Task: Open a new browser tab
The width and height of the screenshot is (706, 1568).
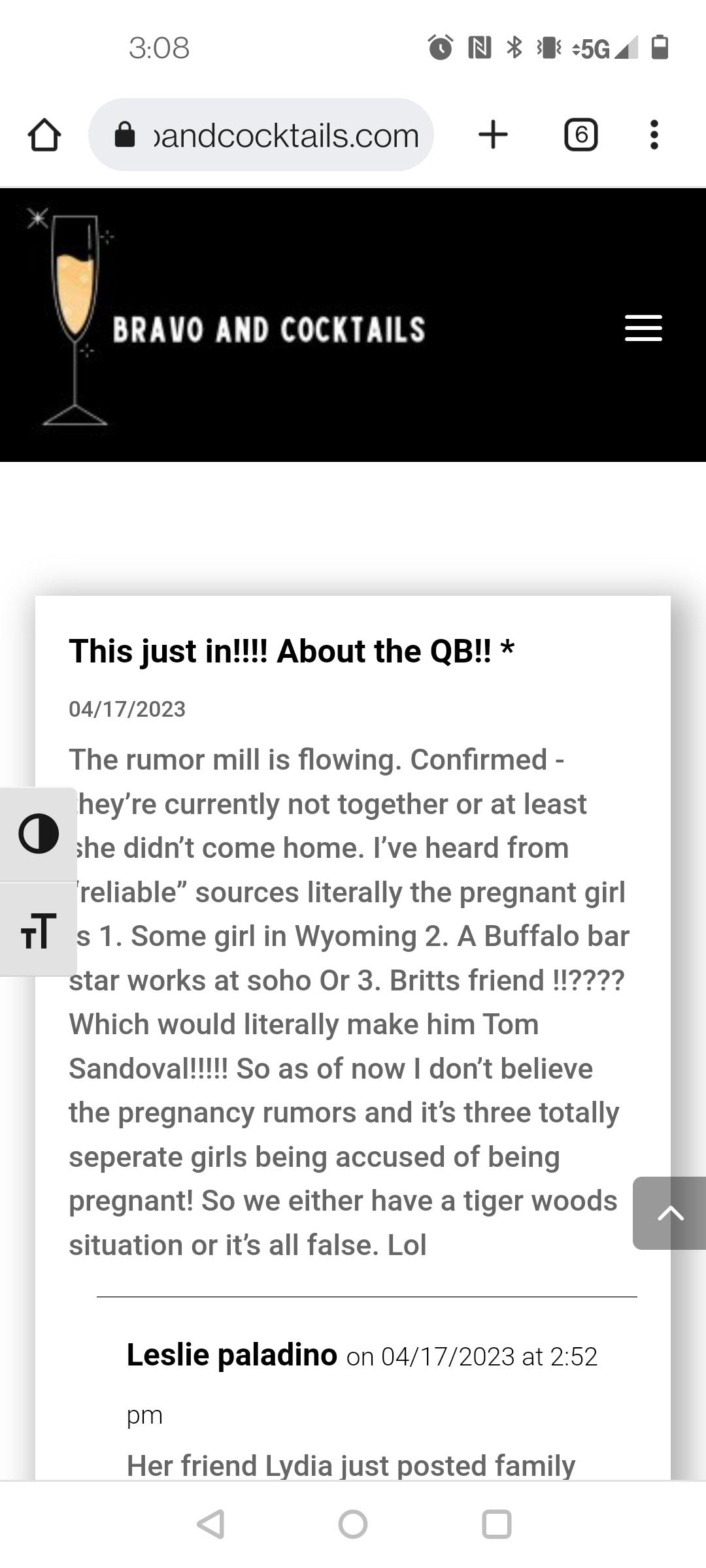Action: click(493, 135)
